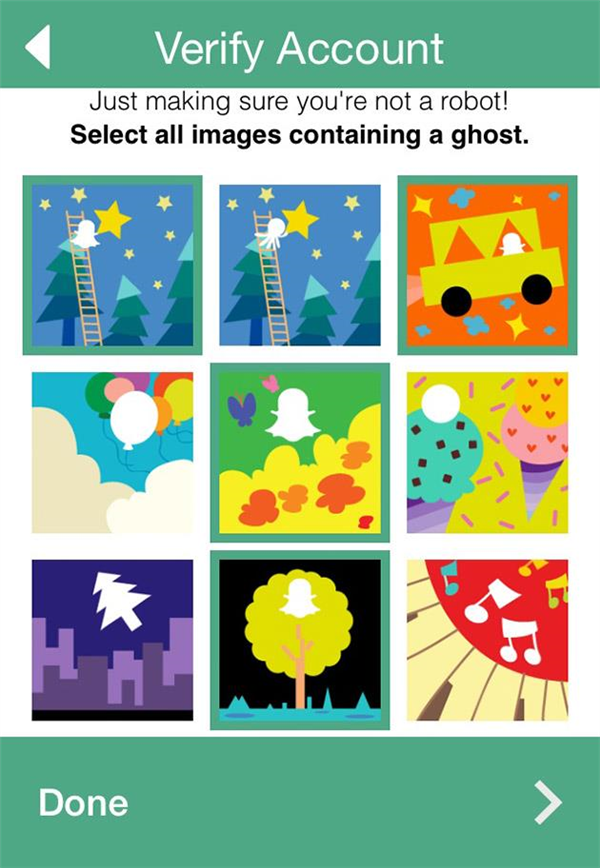Deselect the ghost on ladder image
Screen dimensions: 600x868
pyautogui.click(x=112, y=265)
